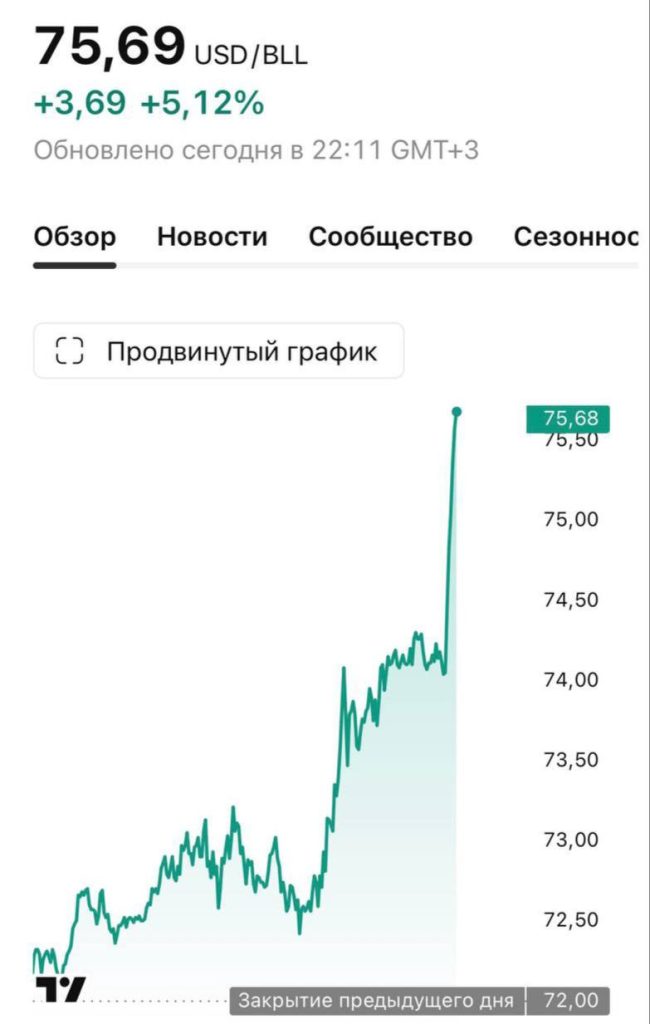Screen dimensions: 650x1024
Task: Open the Сезонность tab
Action: (576, 236)
